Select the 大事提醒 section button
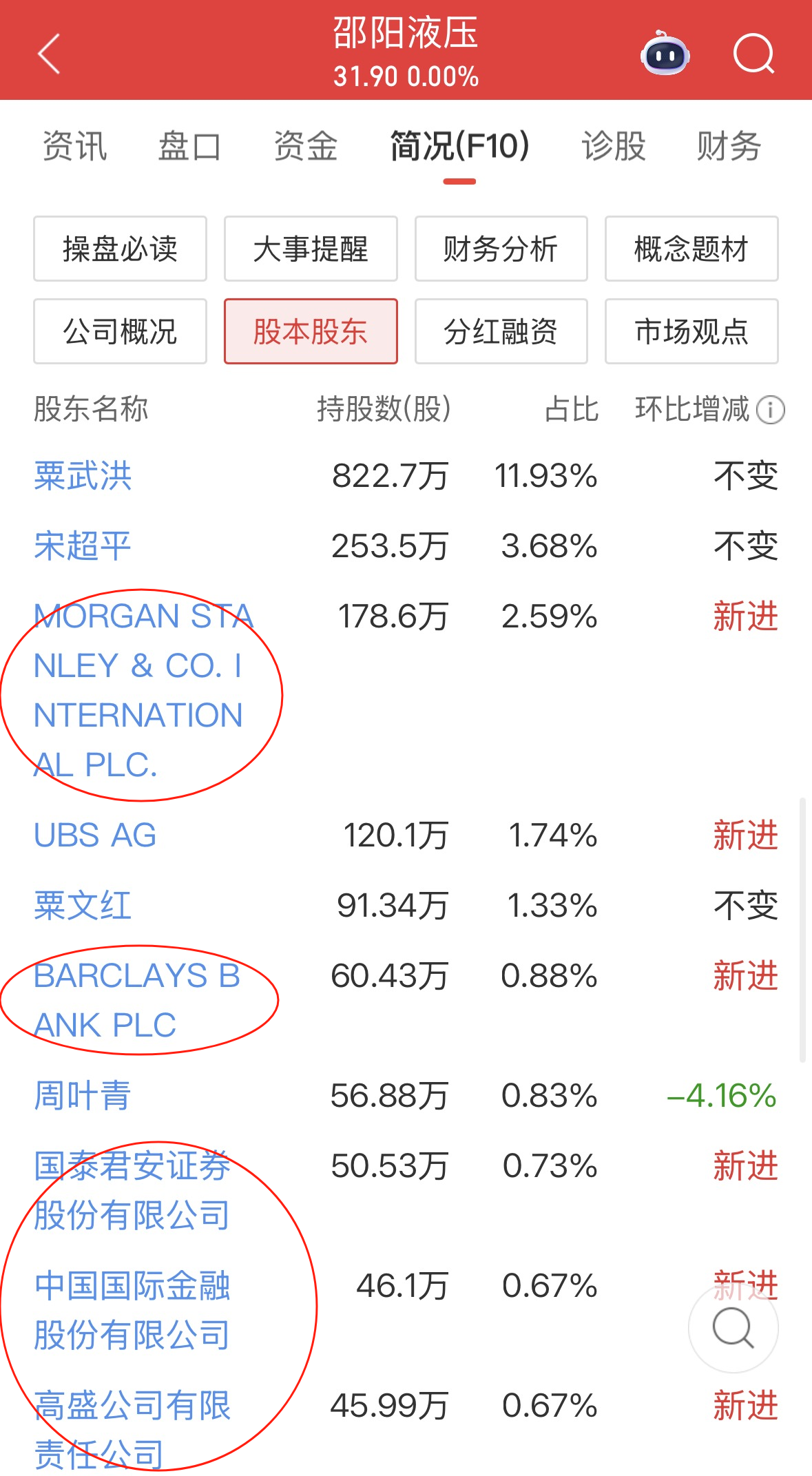Screen dimensions: 812x1476 click(311, 249)
